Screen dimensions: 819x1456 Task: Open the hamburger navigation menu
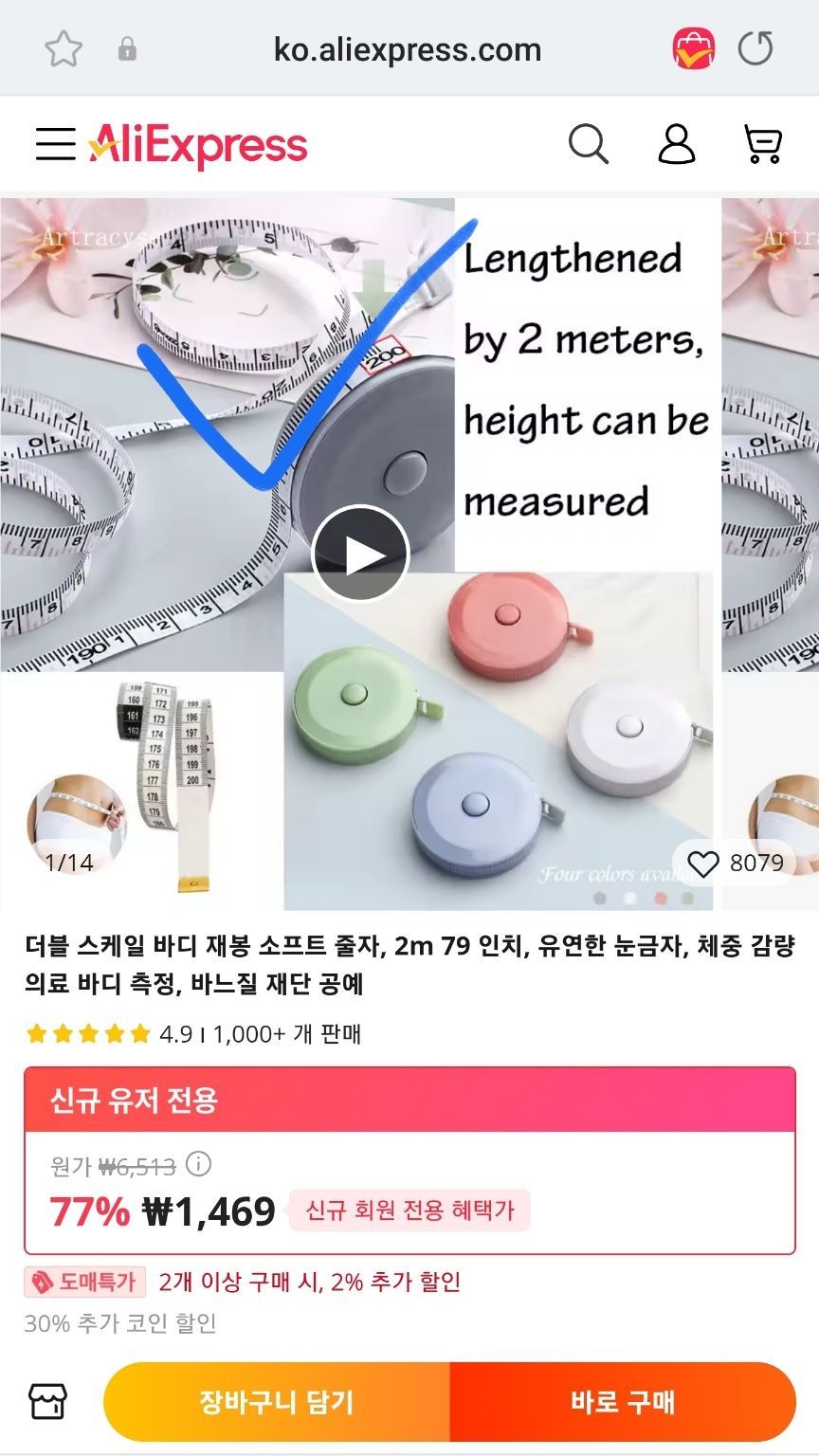click(54, 144)
